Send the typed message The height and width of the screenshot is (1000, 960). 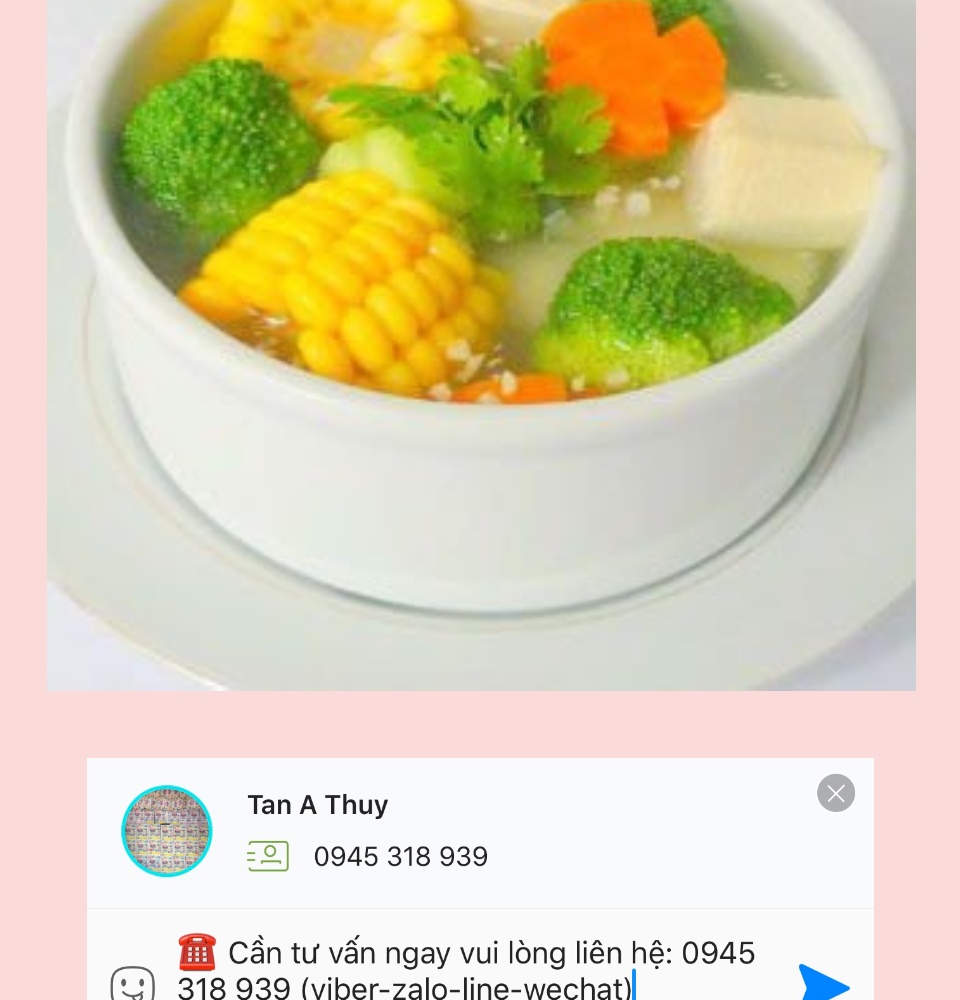pyautogui.click(x=823, y=982)
